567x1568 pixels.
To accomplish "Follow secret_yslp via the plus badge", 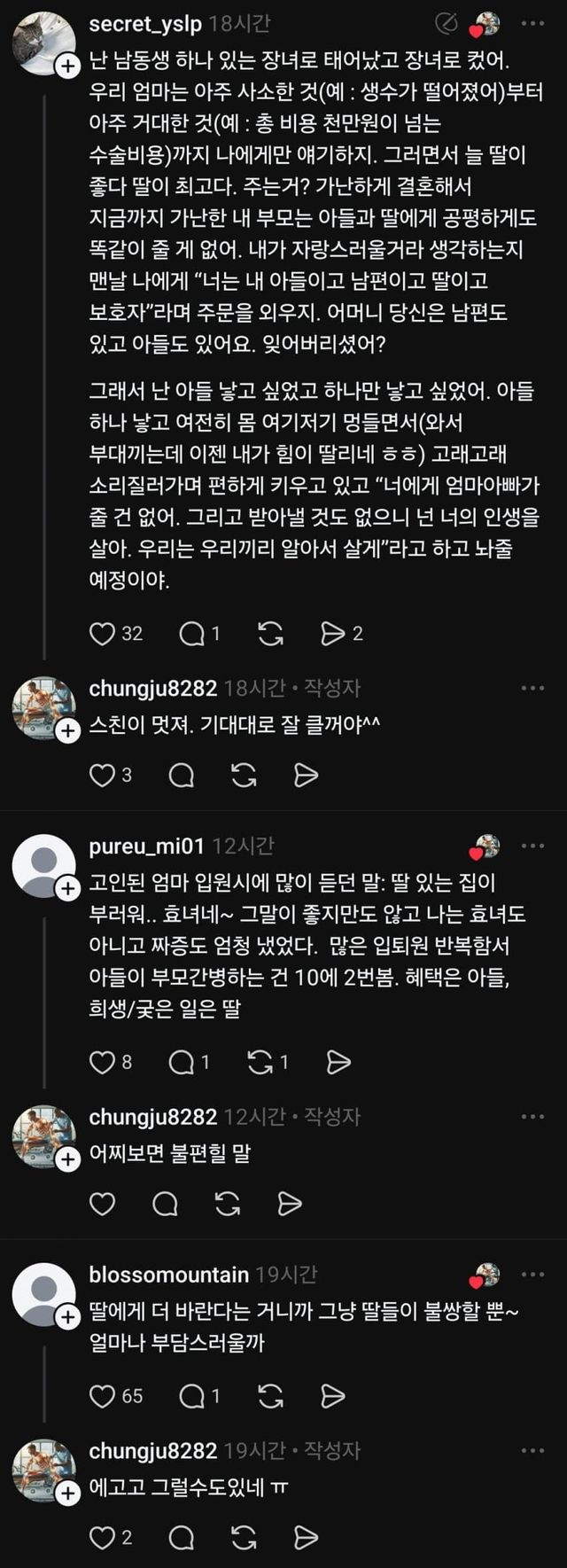I will 68,66.
